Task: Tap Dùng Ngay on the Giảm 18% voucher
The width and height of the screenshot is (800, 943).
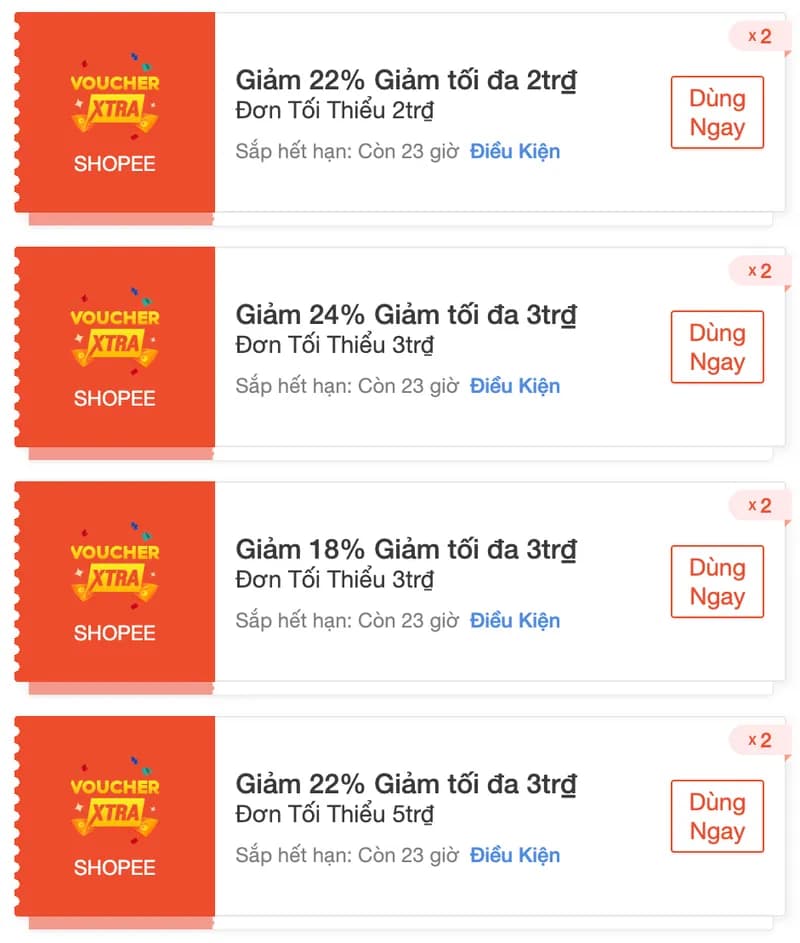Action: 716,582
